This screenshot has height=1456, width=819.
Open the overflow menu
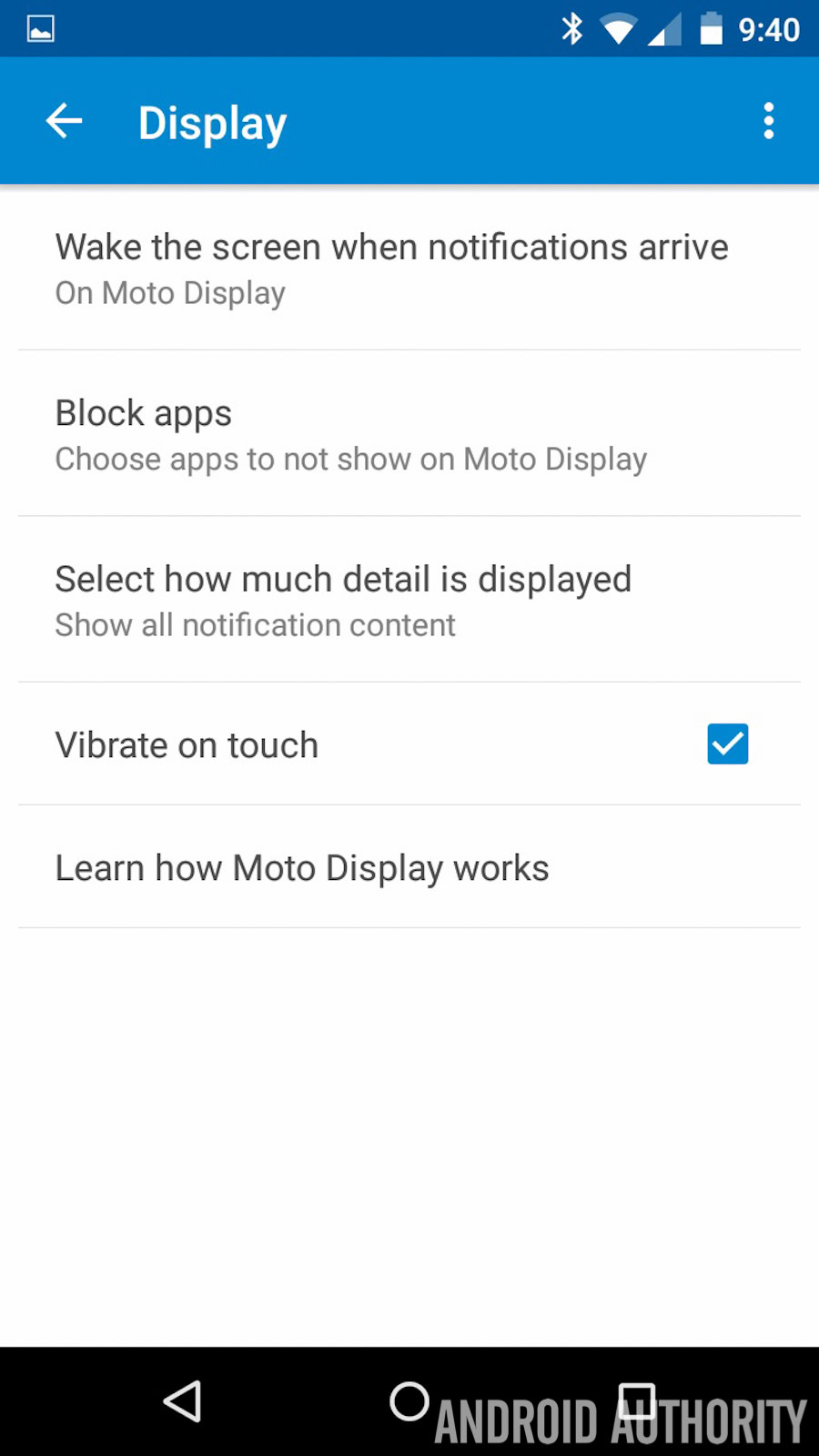point(769,121)
